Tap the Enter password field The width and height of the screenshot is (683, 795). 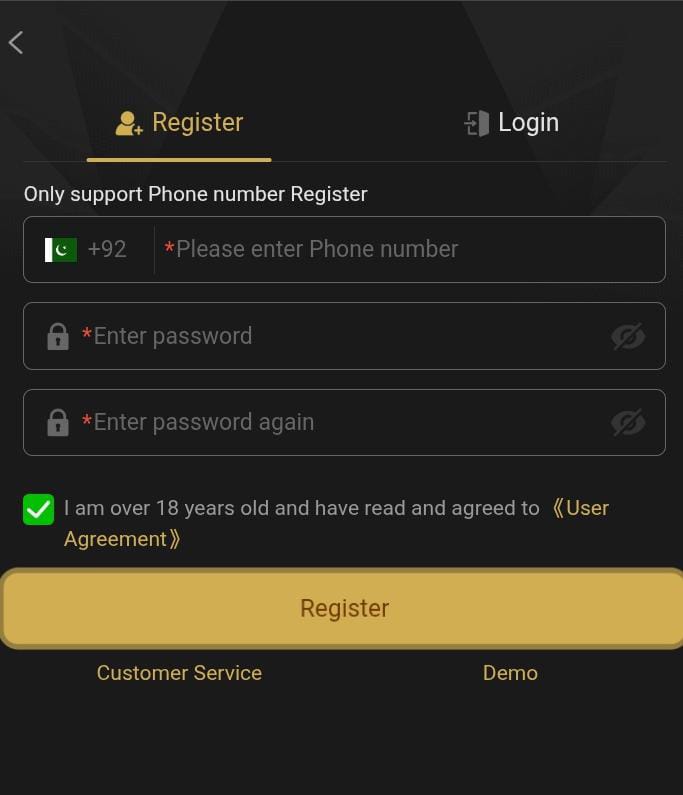coord(330,336)
